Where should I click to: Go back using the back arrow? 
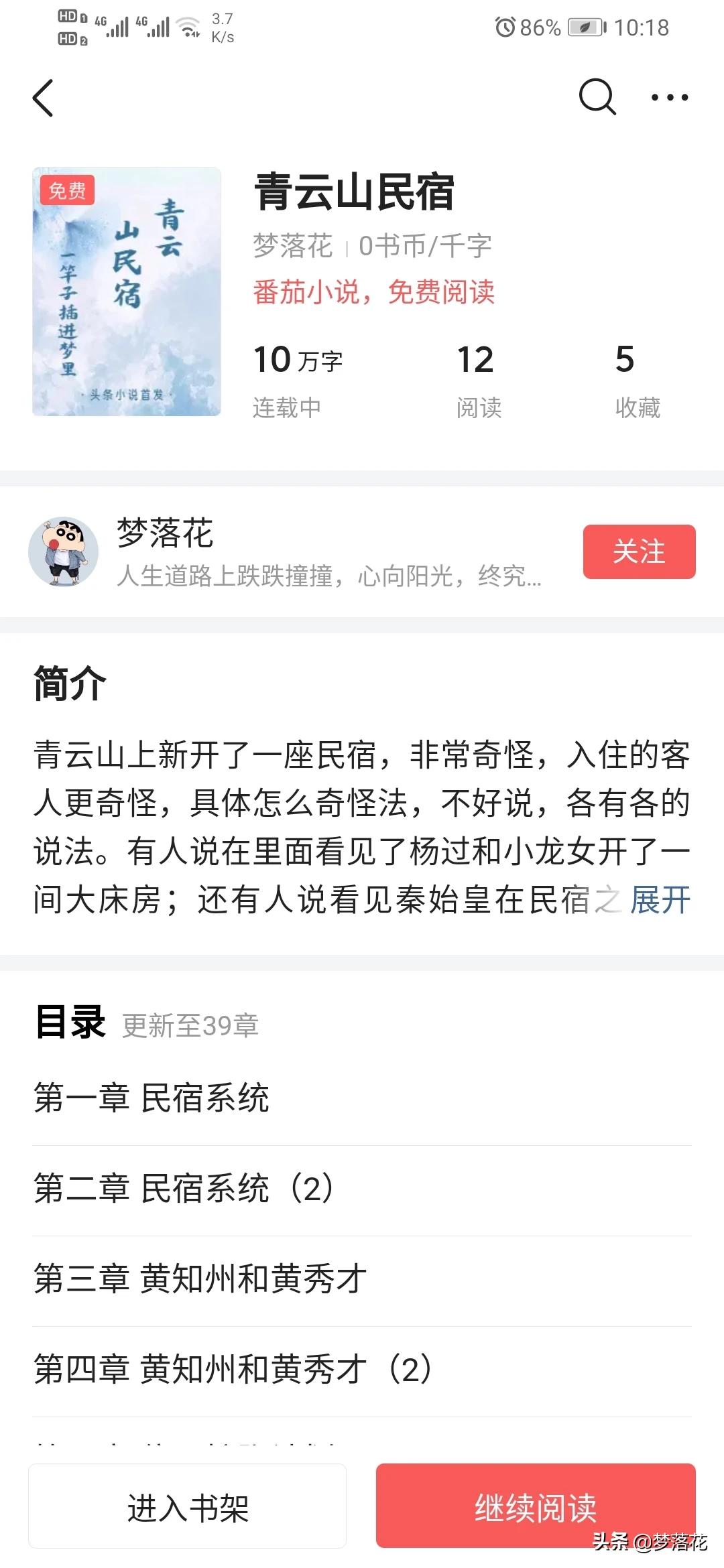(x=43, y=98)
